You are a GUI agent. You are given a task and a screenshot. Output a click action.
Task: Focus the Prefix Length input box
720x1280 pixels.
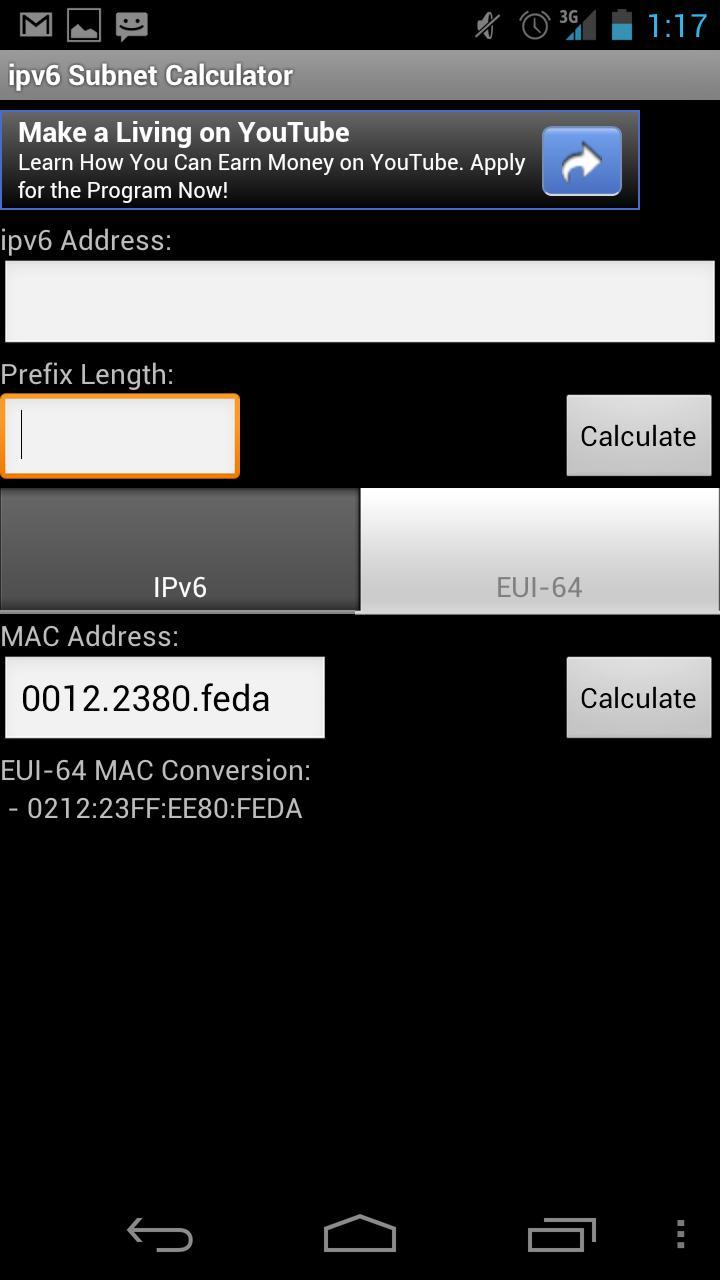pyautogui.click(x=120, y=435)
